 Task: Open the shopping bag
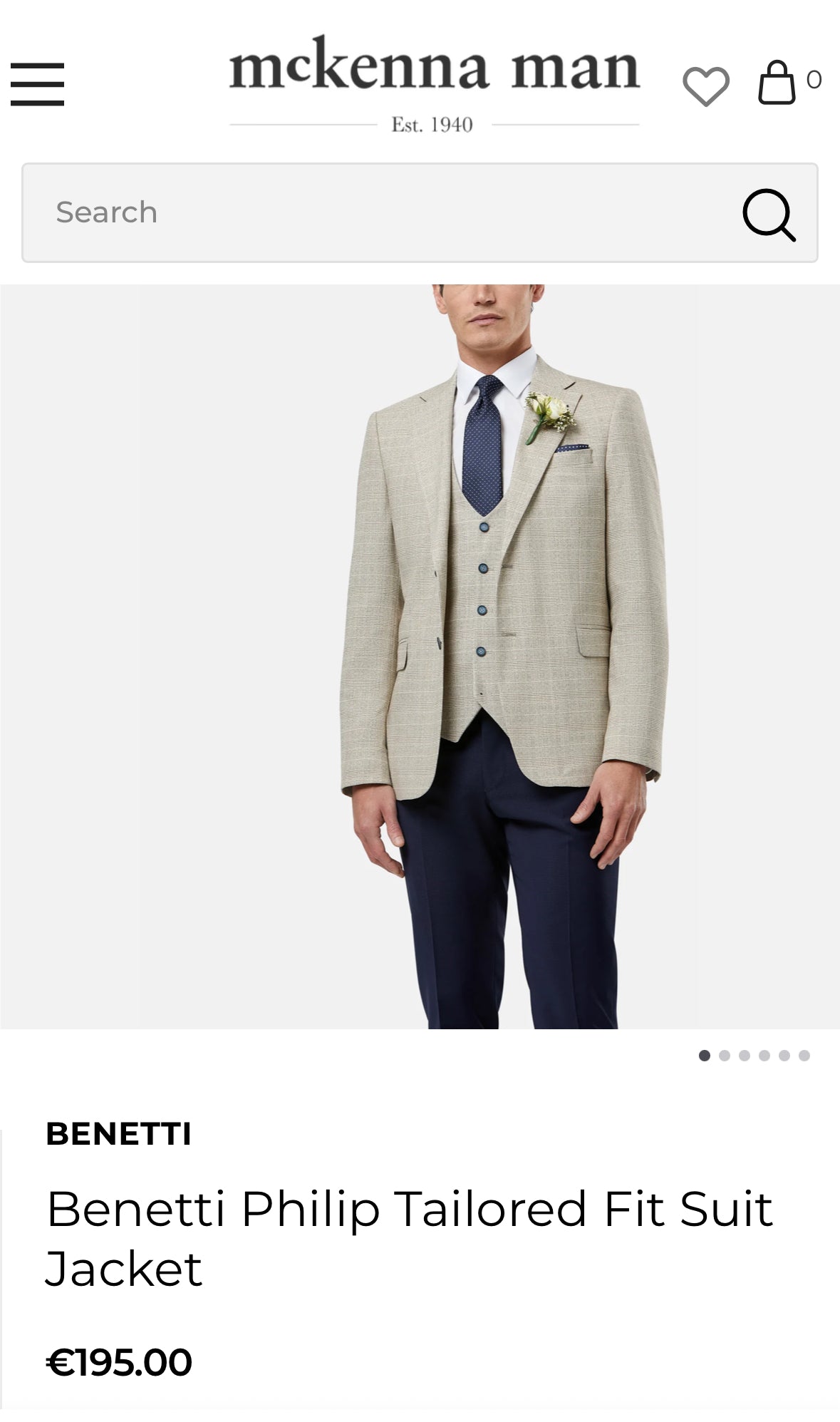click(777, 83)
